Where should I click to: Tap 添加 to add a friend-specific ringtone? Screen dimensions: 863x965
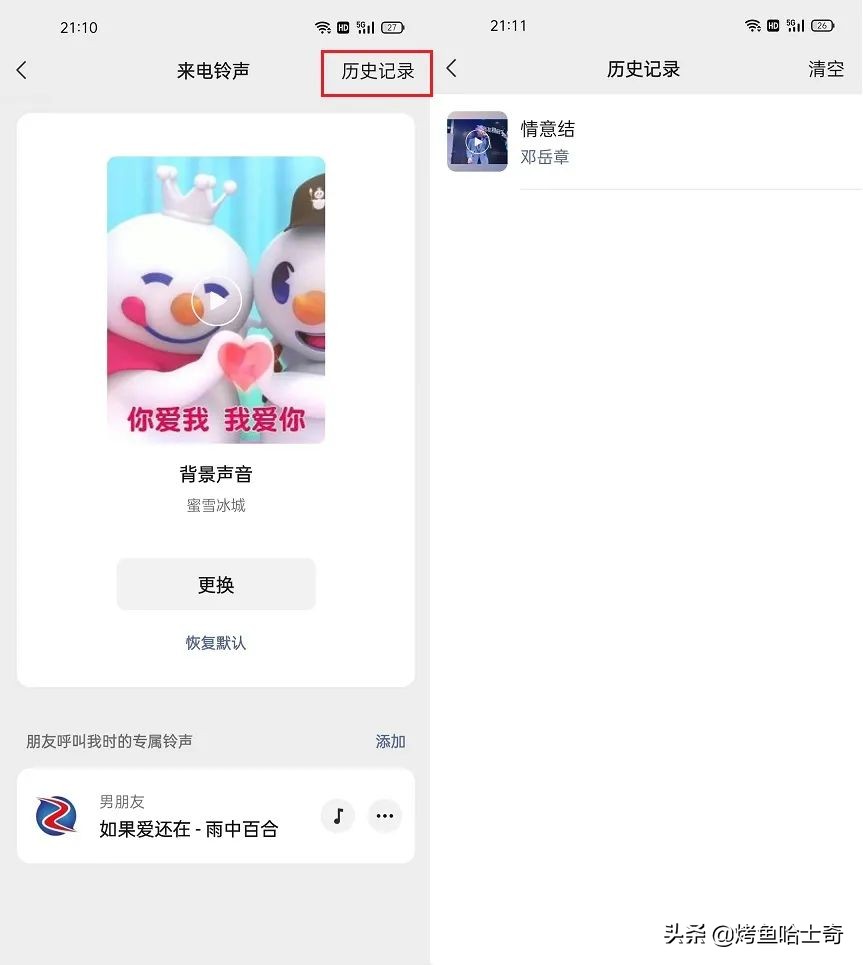point(390,741)
